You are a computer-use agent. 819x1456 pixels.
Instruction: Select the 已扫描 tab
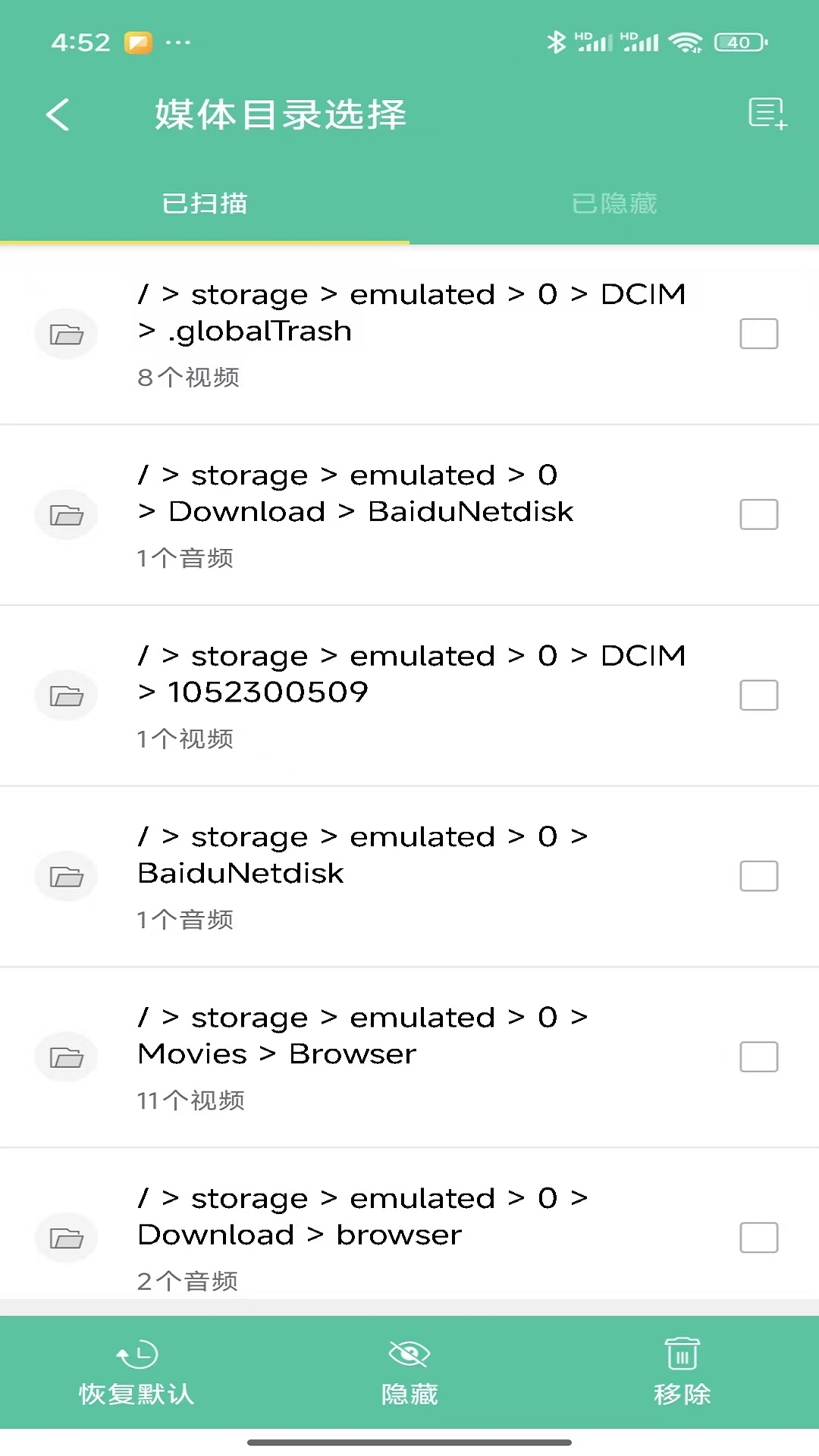click(205, 203)
